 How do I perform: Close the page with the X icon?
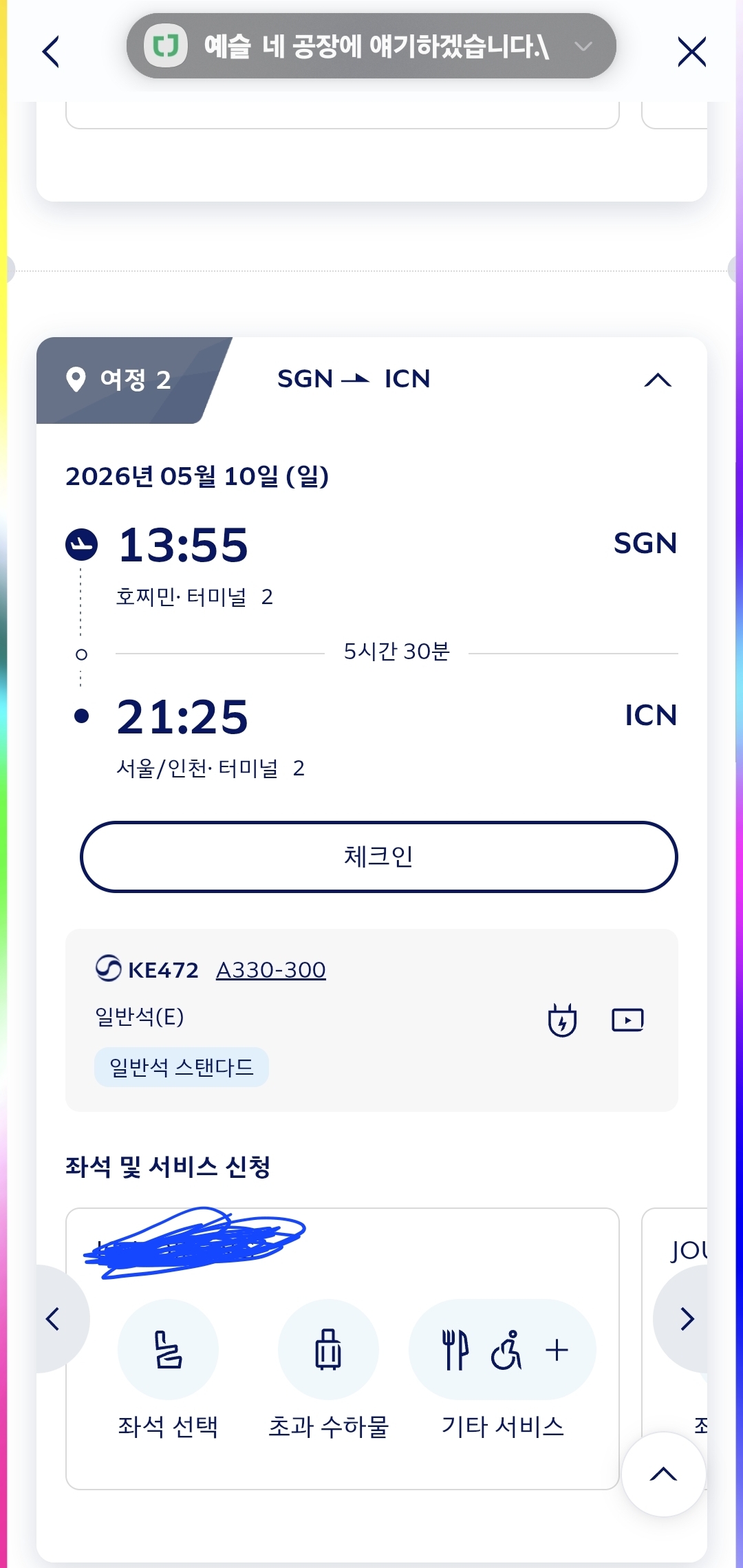691,52
